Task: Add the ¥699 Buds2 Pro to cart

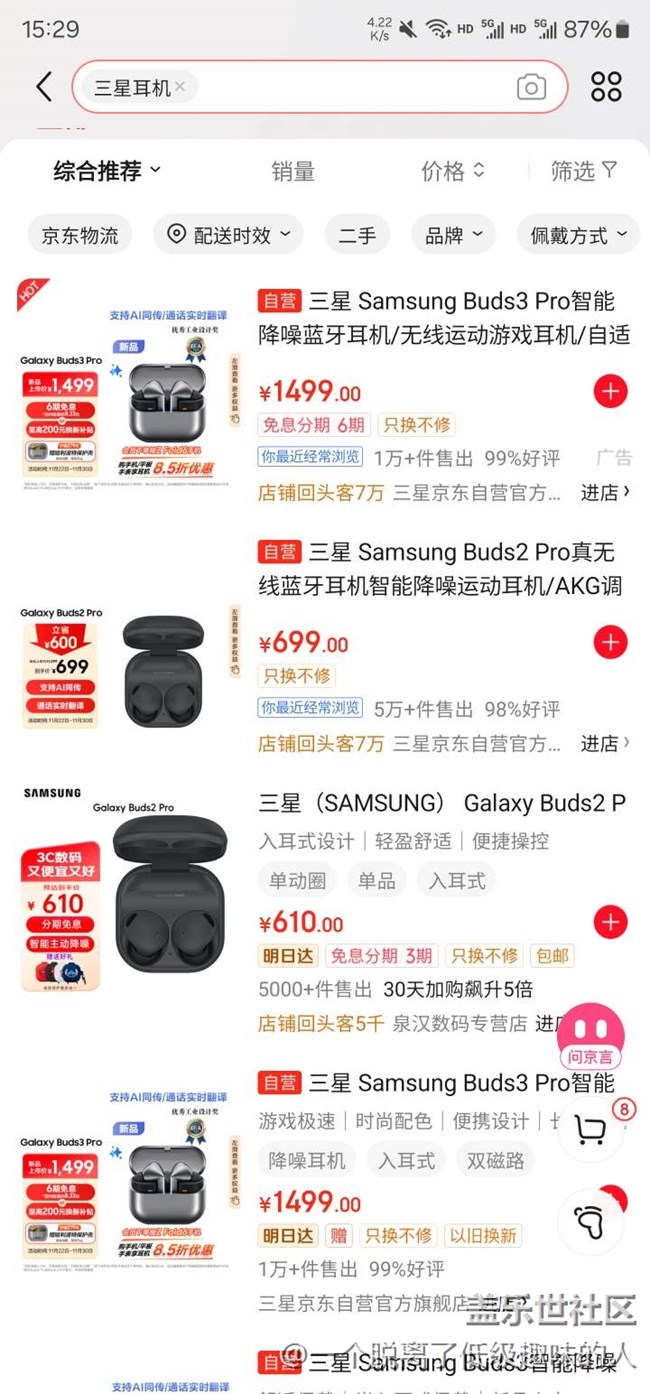Action: point(610,642)
